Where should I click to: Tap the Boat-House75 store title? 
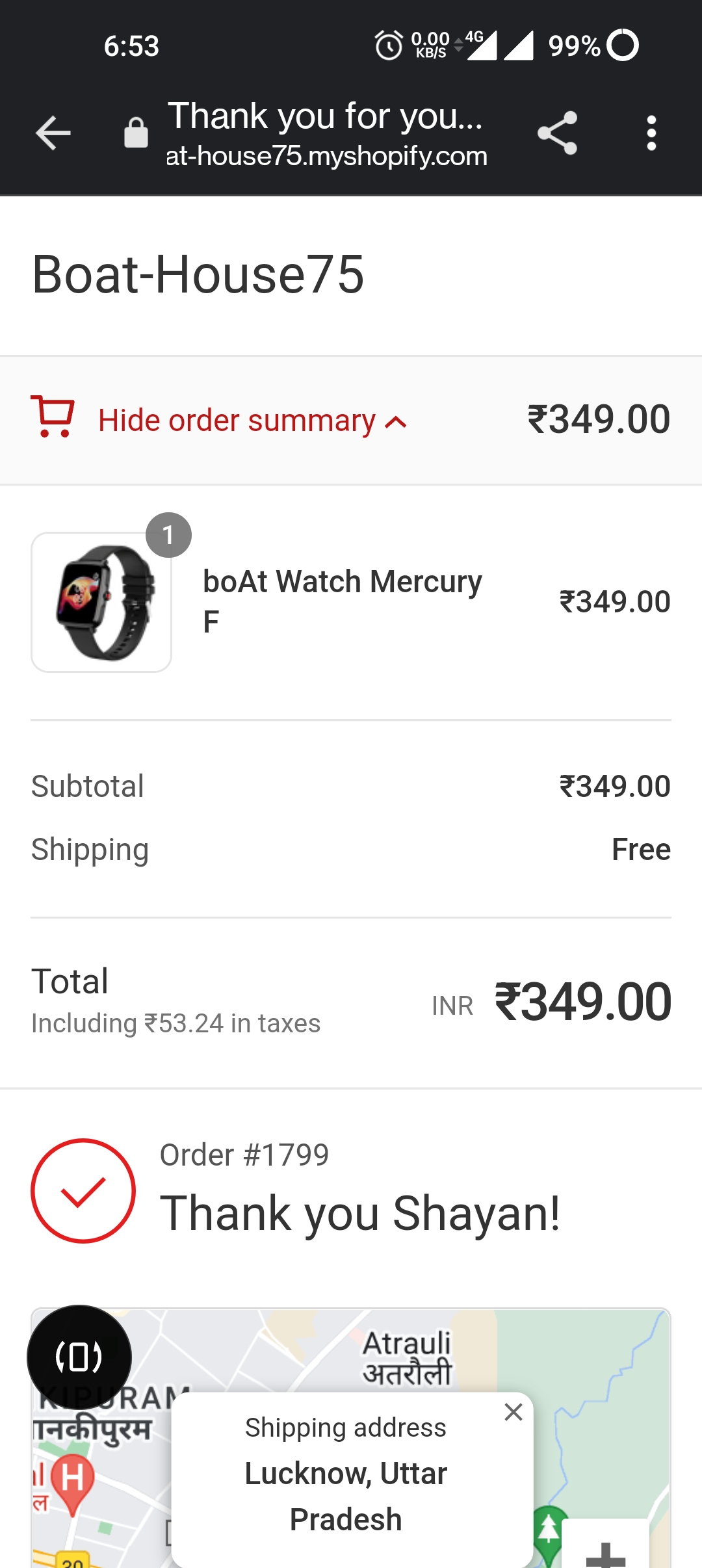198,274
